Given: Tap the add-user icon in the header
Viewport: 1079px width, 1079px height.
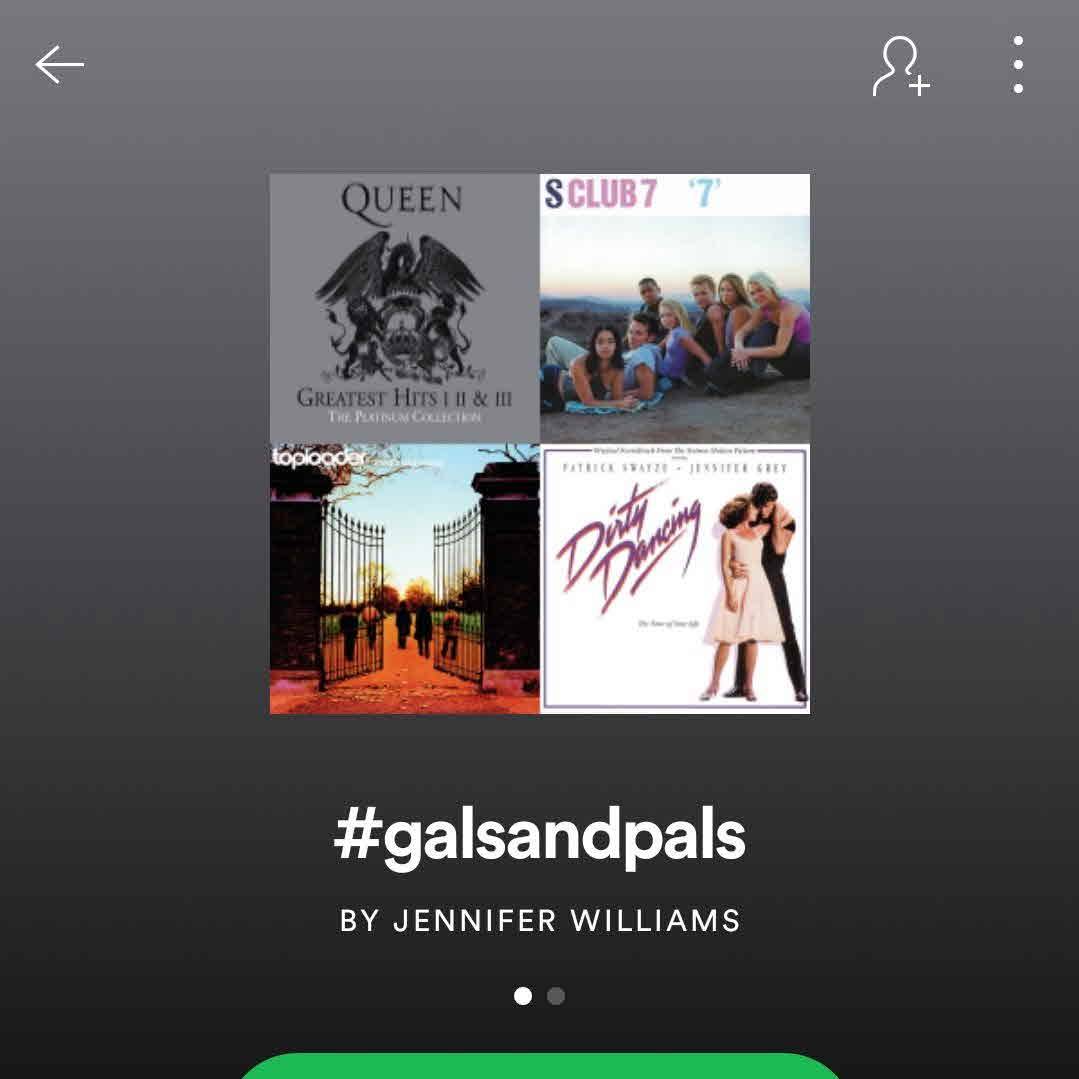Looking at the screenshot, I should tap(901, 66).
